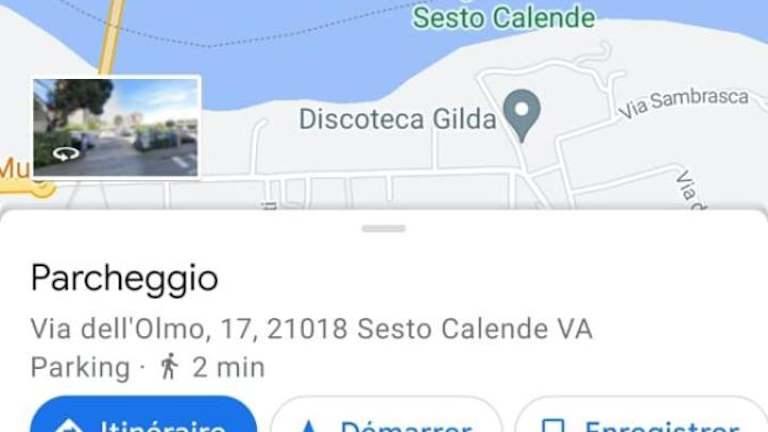
Task: Tap the Discoteca Gilda map pin
Action: [520, 113]
